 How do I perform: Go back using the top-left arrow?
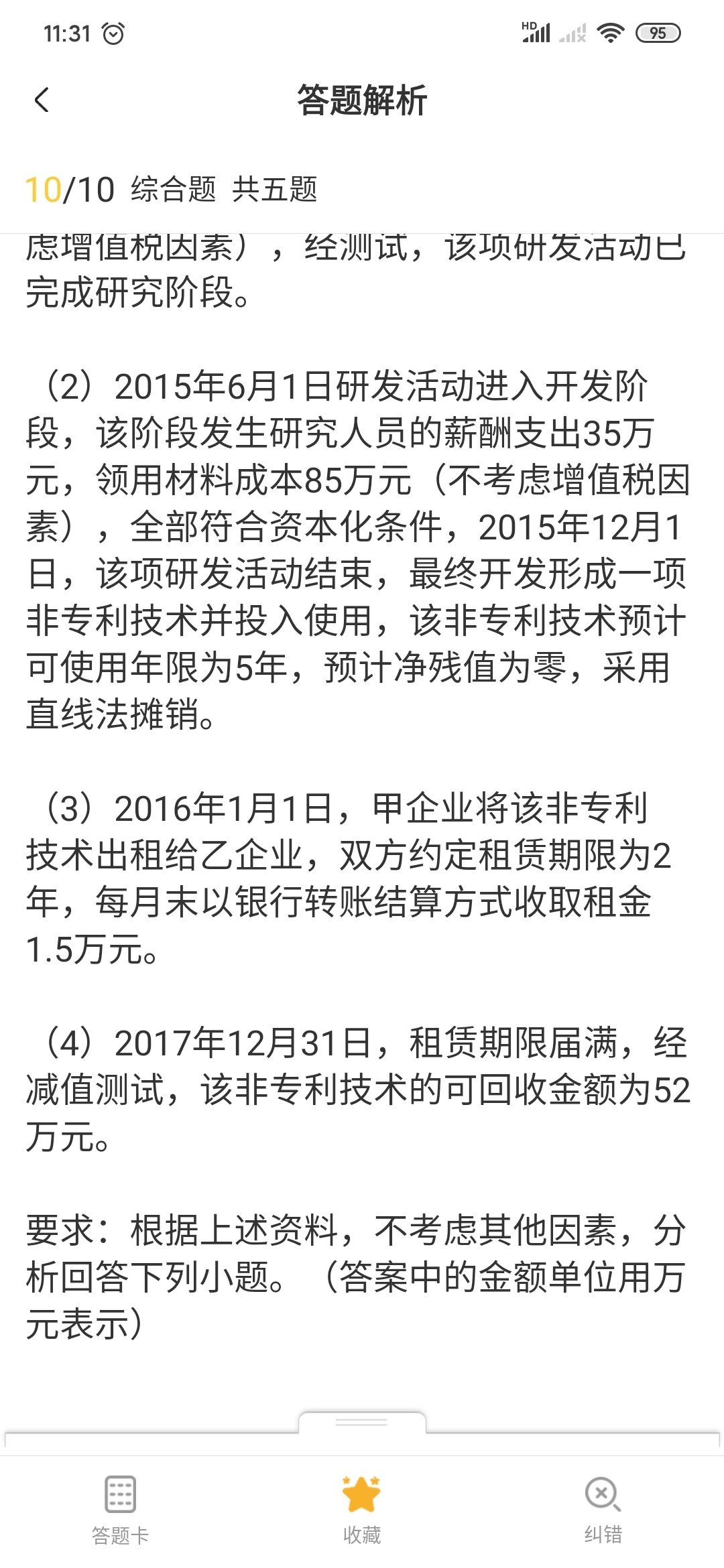[x=42, y=101]
